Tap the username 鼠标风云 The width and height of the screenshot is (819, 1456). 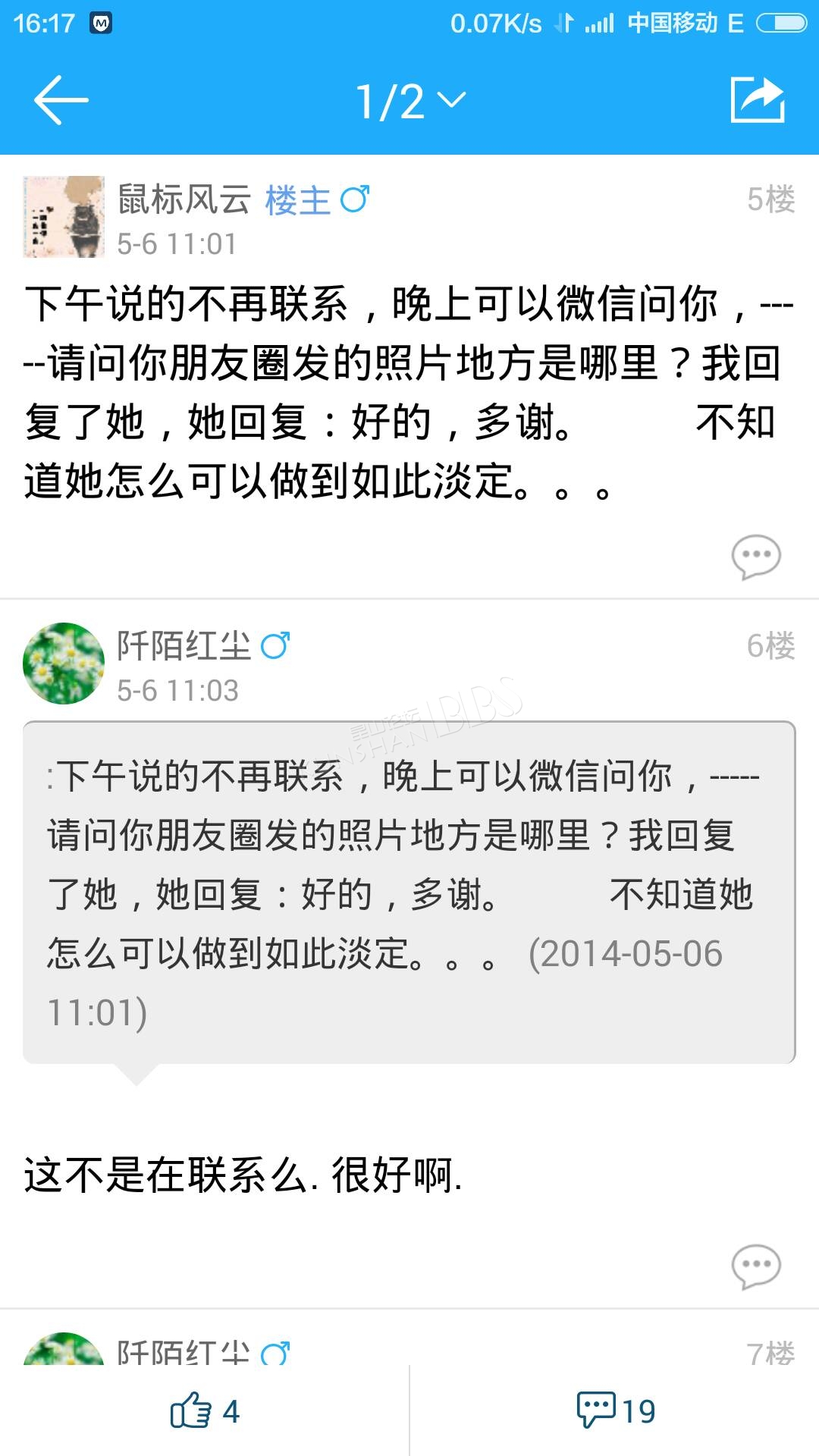point(184,199)
